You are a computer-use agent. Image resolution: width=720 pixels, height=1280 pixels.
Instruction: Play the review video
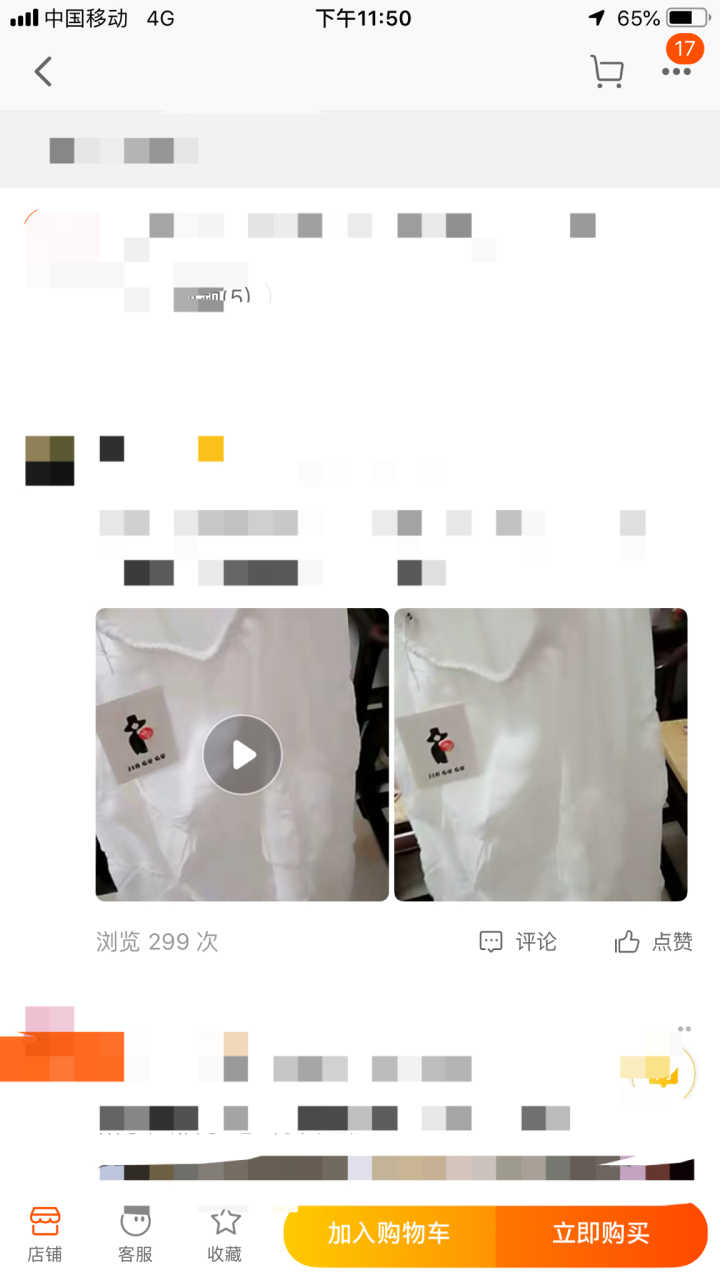[x=242, y=755]
